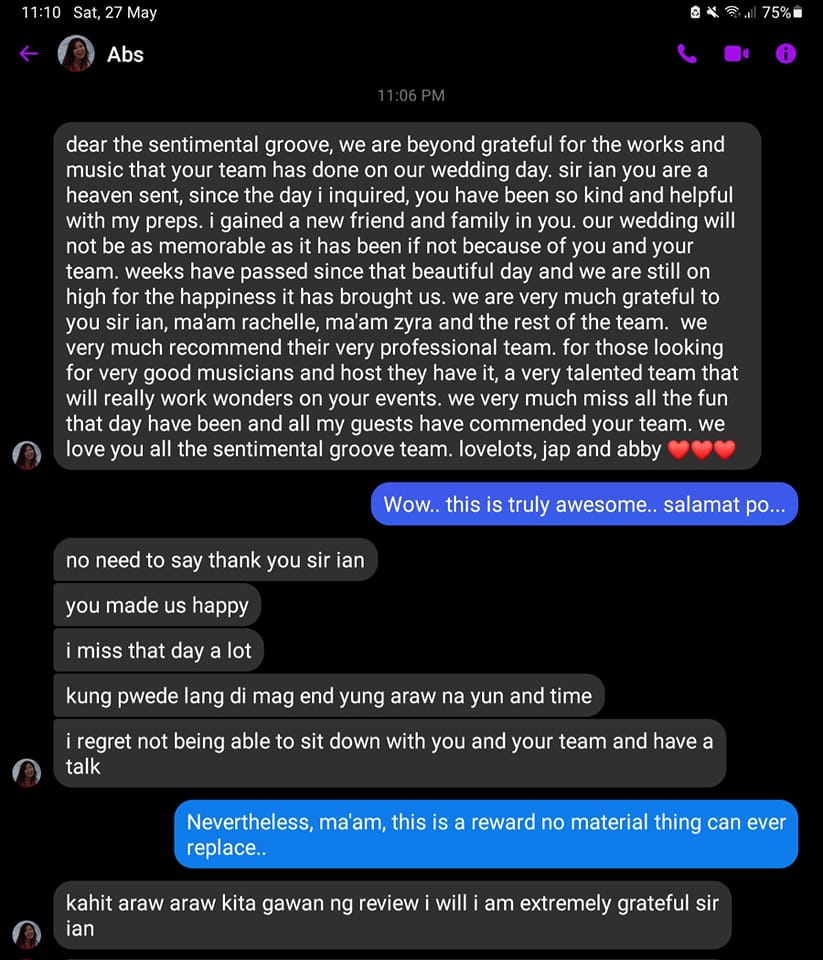Start a video call with Abs
The height and width of the screenshot is (960, 823).
coord(736,54)
